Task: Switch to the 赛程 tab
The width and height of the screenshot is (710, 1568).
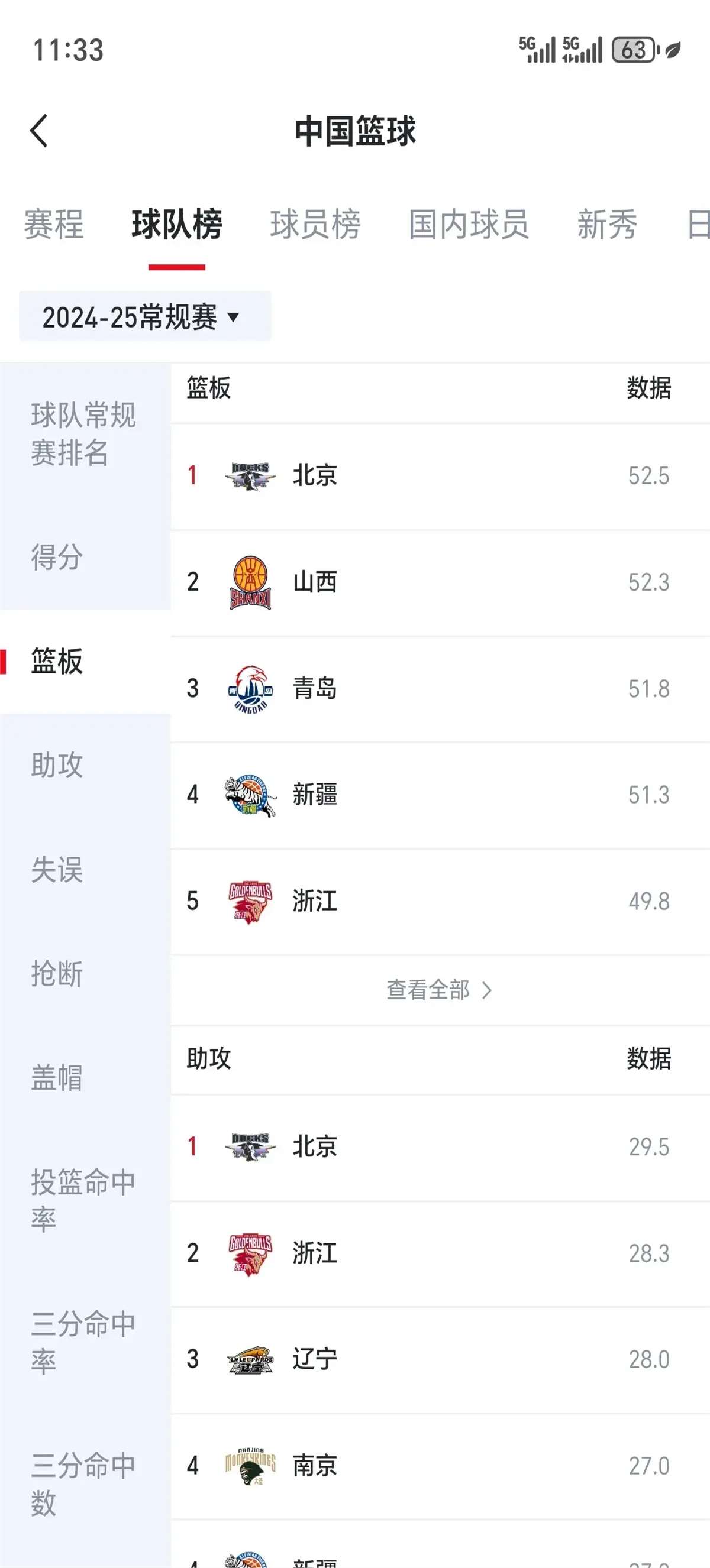Action: click(54, 225)
